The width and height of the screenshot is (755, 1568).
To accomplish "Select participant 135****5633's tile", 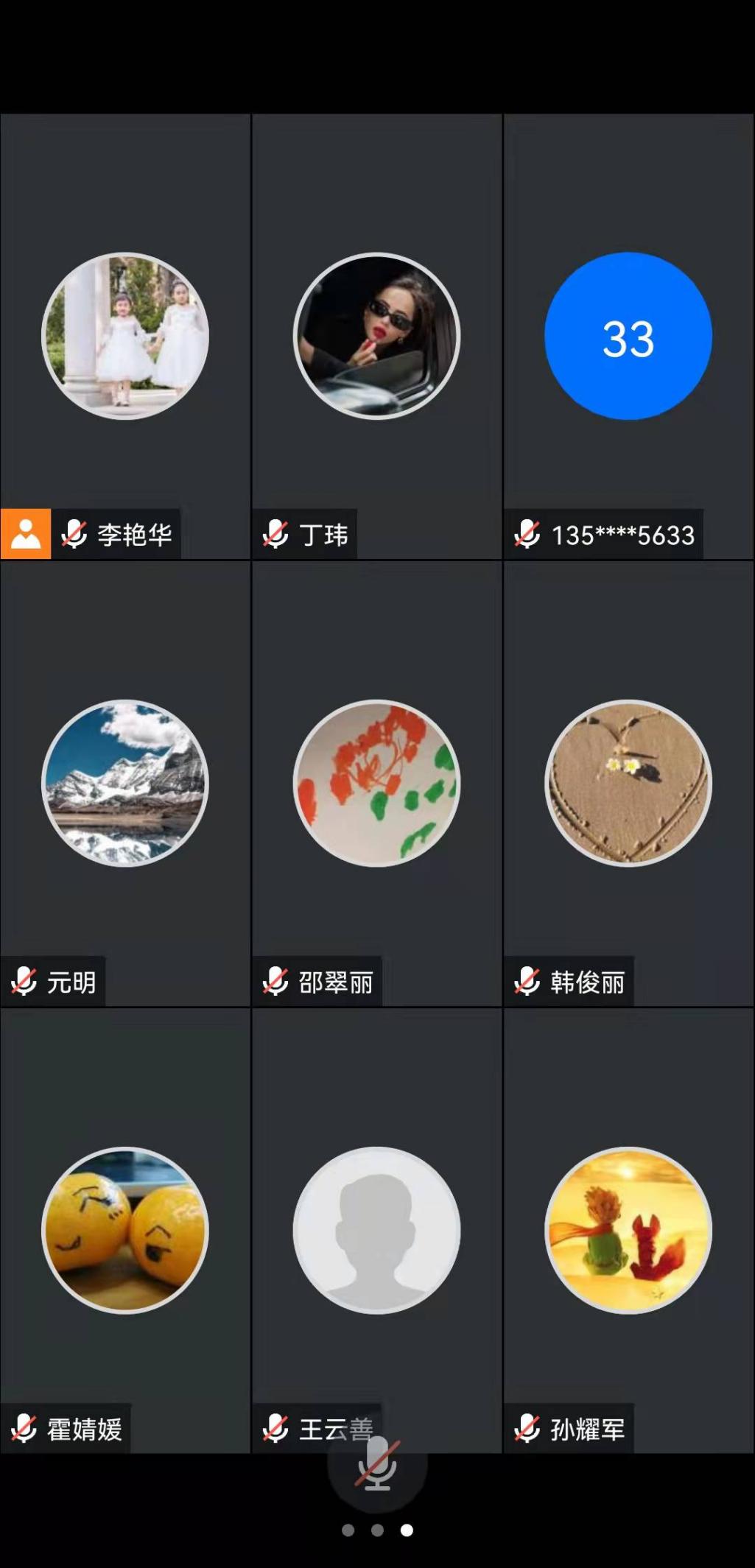I will [x=628, y=337].
